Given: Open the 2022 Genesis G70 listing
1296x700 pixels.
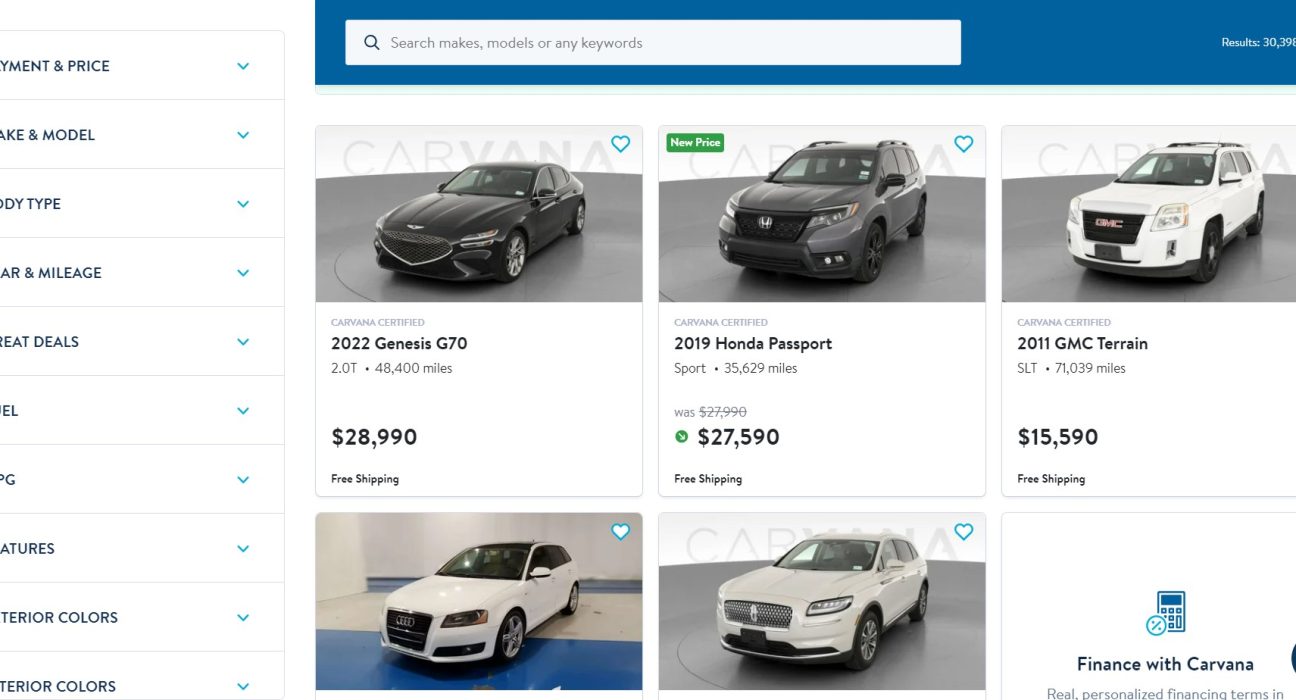Looking at the screenshot, I should tap(399, 343).
